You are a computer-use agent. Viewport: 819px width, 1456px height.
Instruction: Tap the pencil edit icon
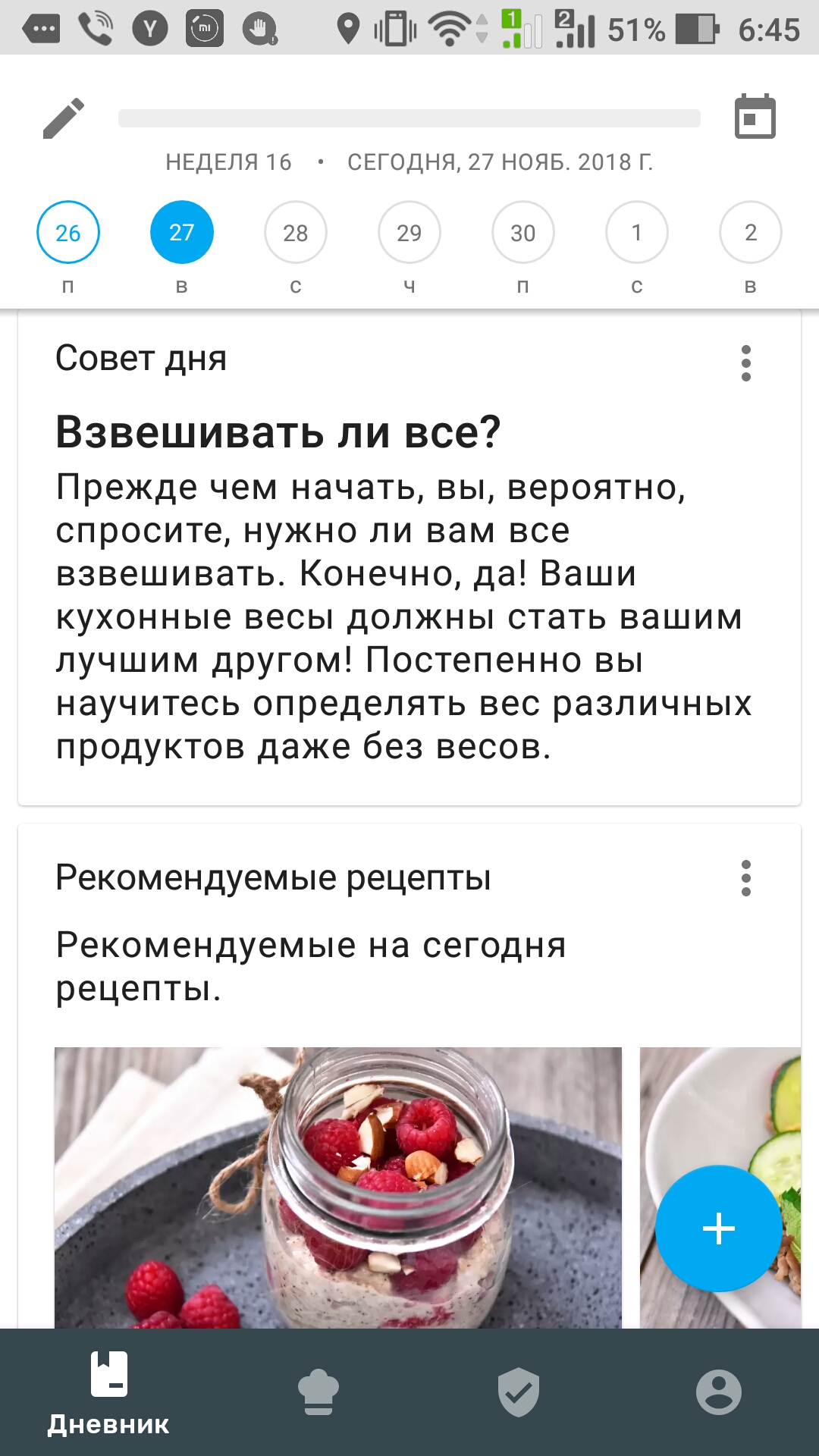(x=64, y=118)
